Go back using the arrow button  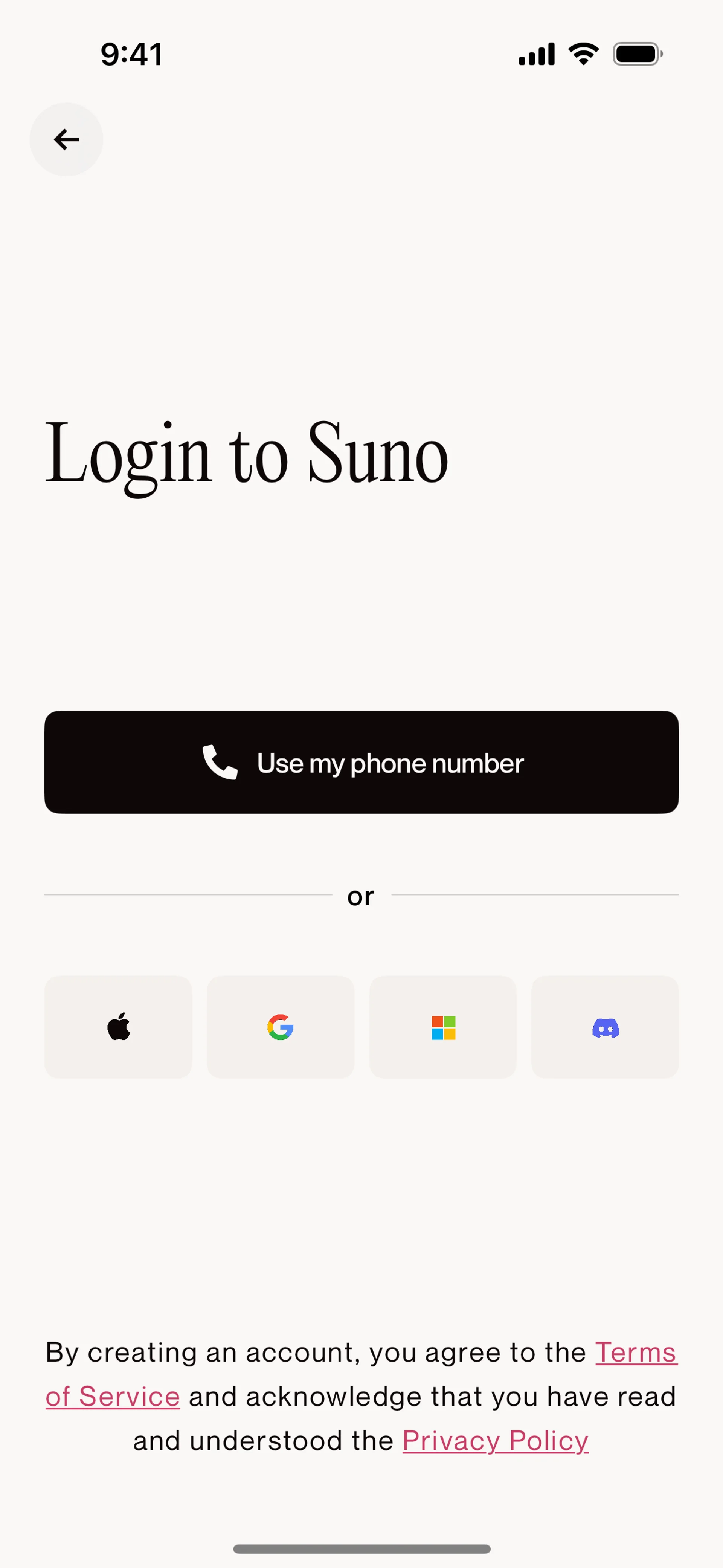pos(66,139)
